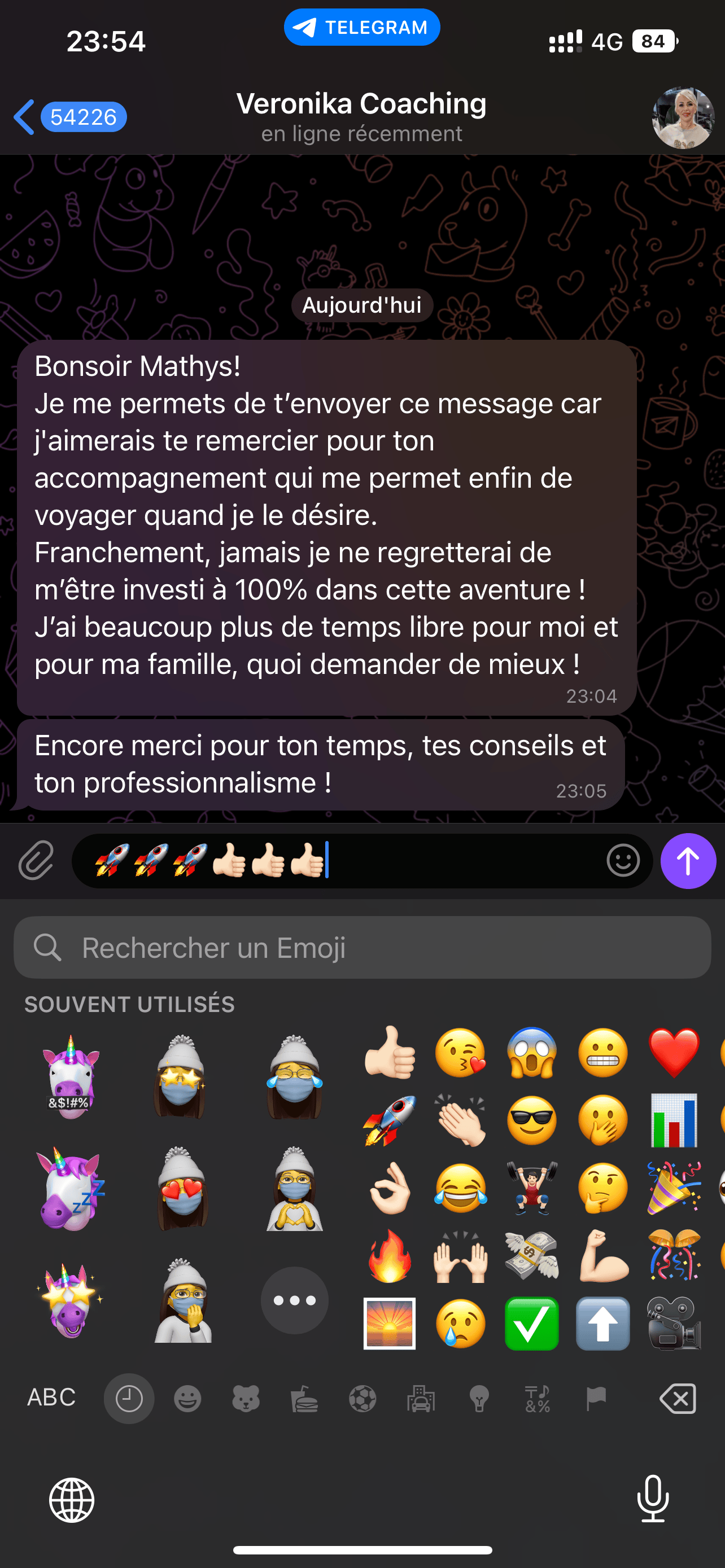
Task: Delete last emoji with backspace key
Action: tap(678, 1399)
